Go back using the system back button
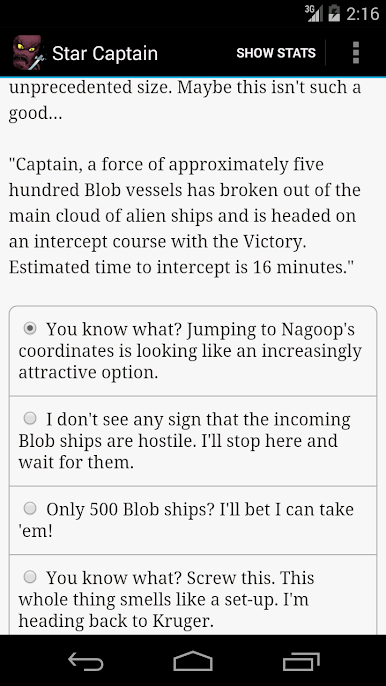This screenshot has height=686, width=386. click(86, 661)
